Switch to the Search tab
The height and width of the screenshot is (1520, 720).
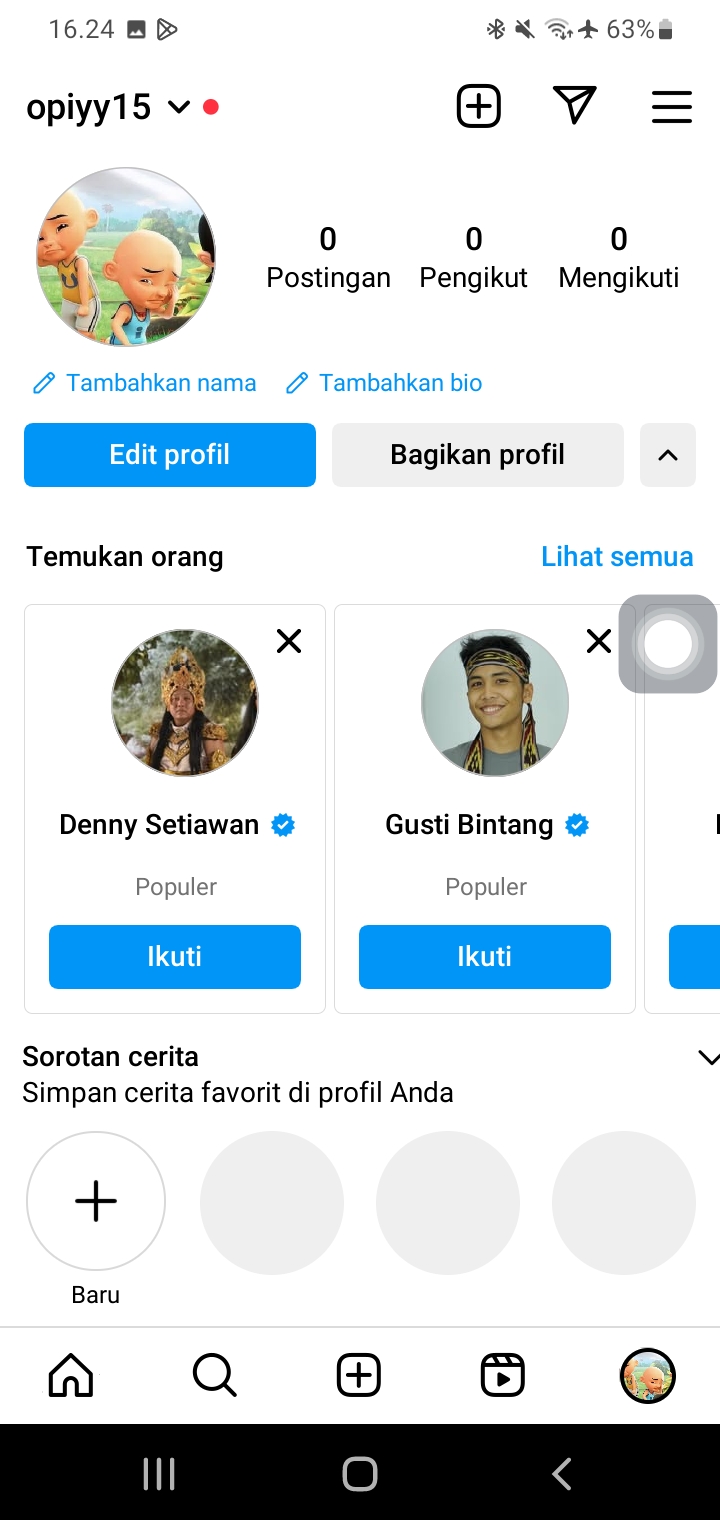click(214, 1376)
